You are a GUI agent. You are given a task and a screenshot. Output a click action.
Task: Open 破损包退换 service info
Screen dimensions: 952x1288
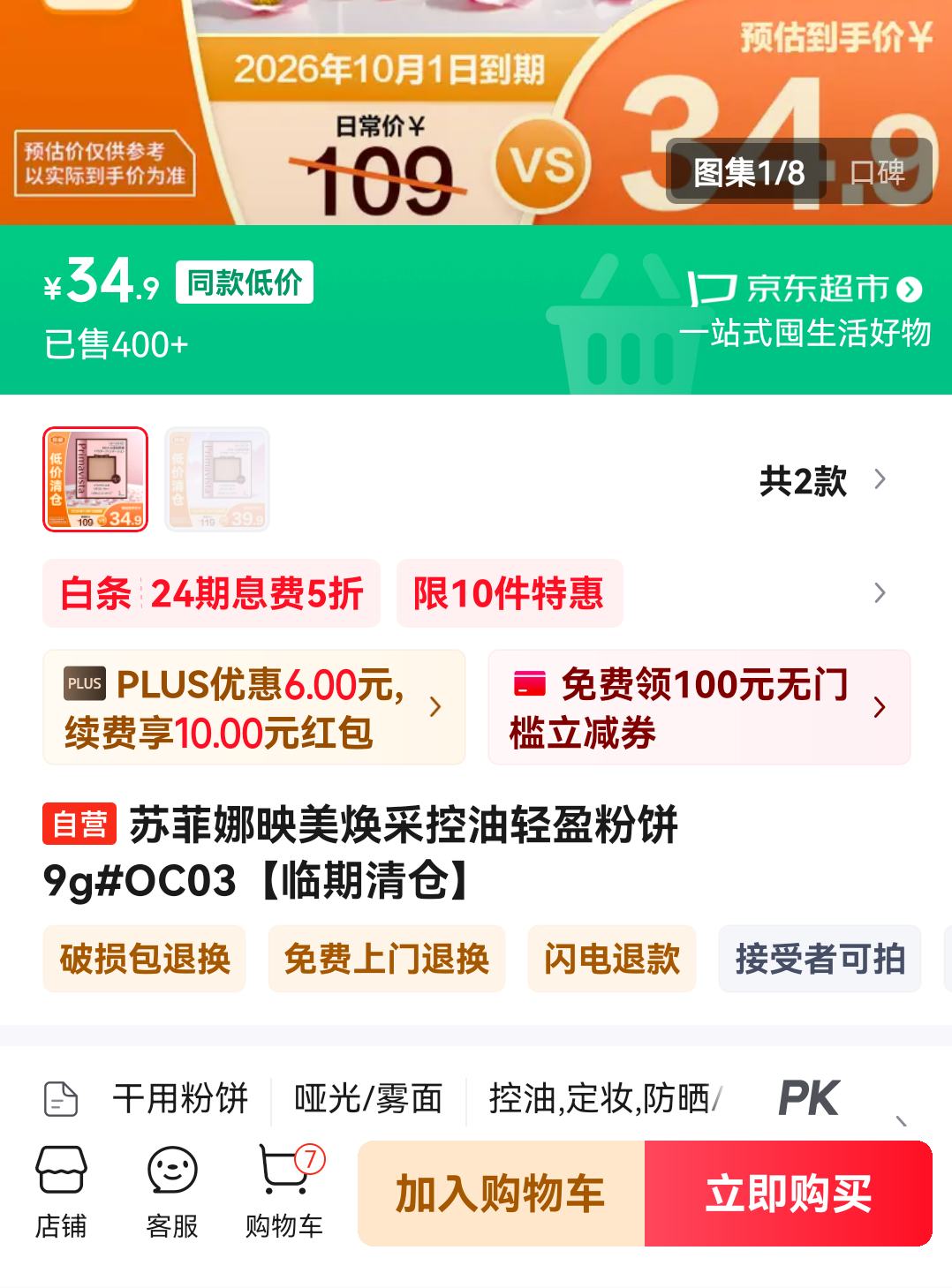(145, 959)
